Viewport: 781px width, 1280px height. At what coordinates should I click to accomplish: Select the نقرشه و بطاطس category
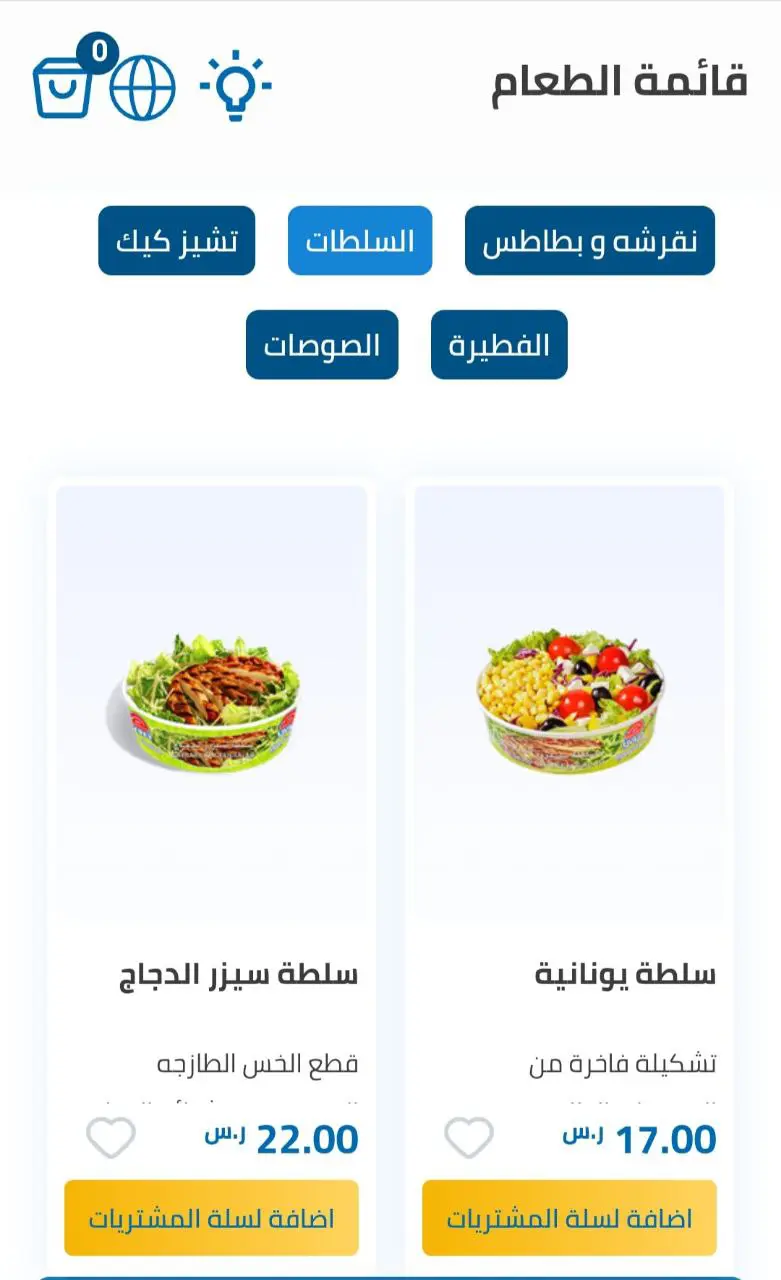click(590, 241)
